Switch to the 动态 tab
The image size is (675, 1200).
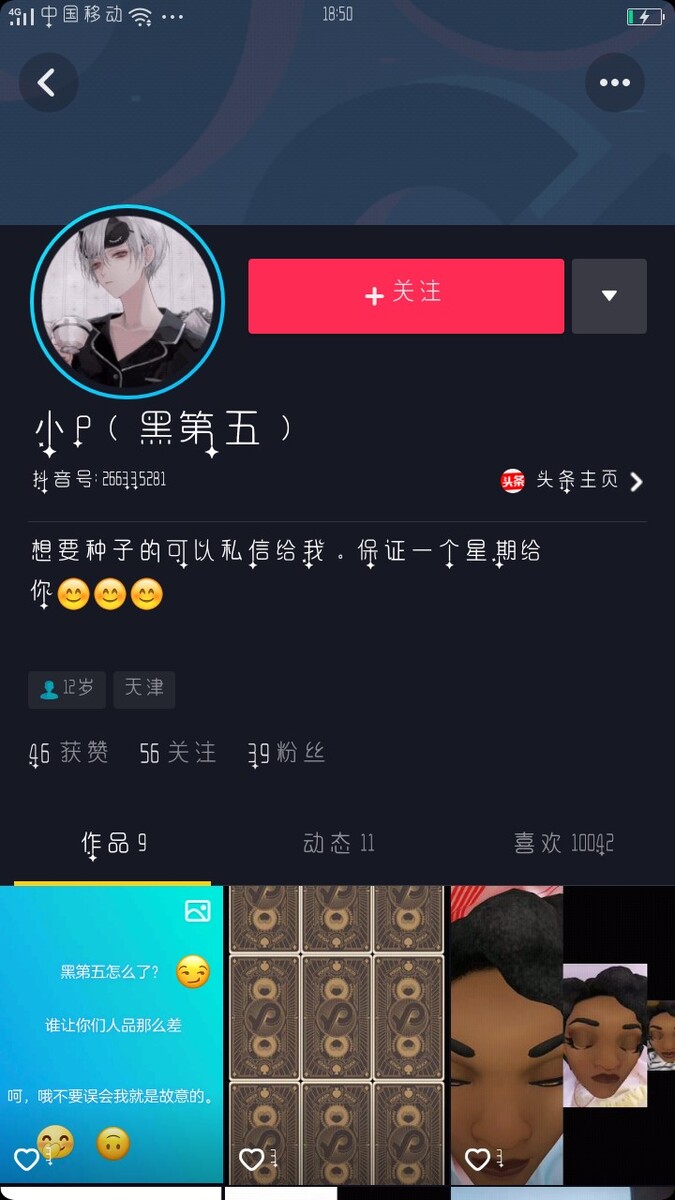tap(338, 844)
